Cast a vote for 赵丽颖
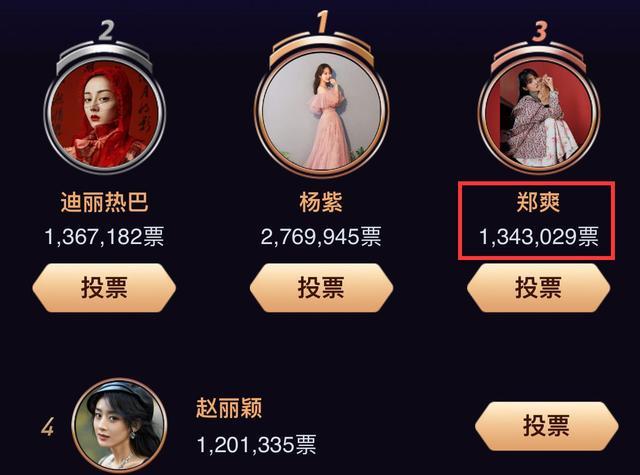640x475 pixels. [546, 426]
